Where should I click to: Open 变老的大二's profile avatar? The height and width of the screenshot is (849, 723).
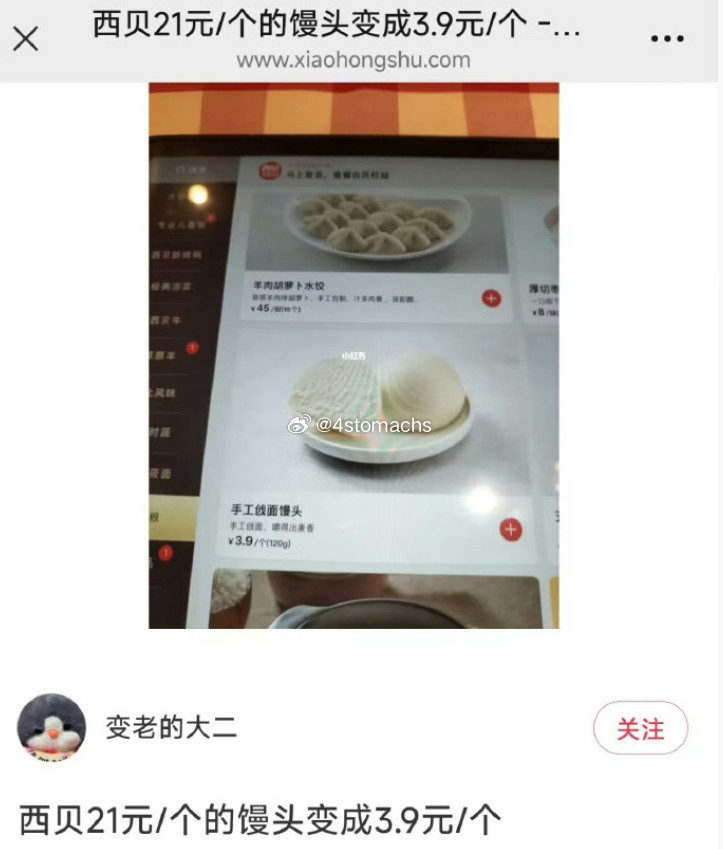(x=51, y=728)
